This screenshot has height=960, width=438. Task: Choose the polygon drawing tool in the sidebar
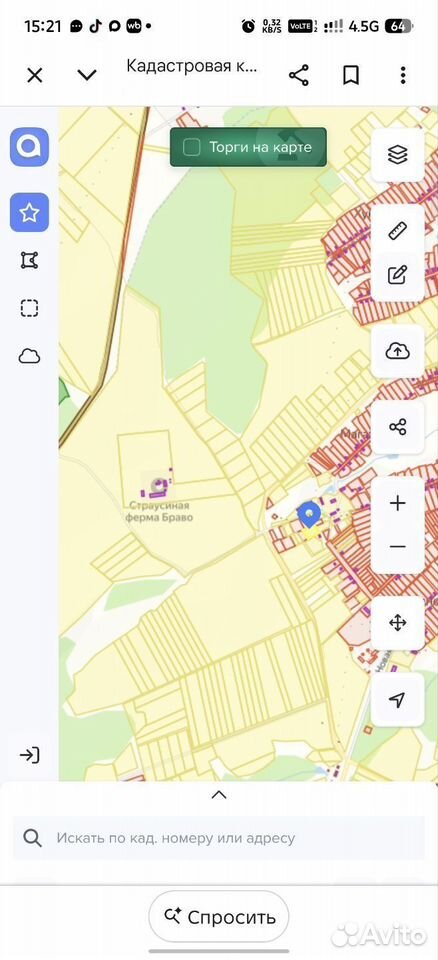coord(29,260)
